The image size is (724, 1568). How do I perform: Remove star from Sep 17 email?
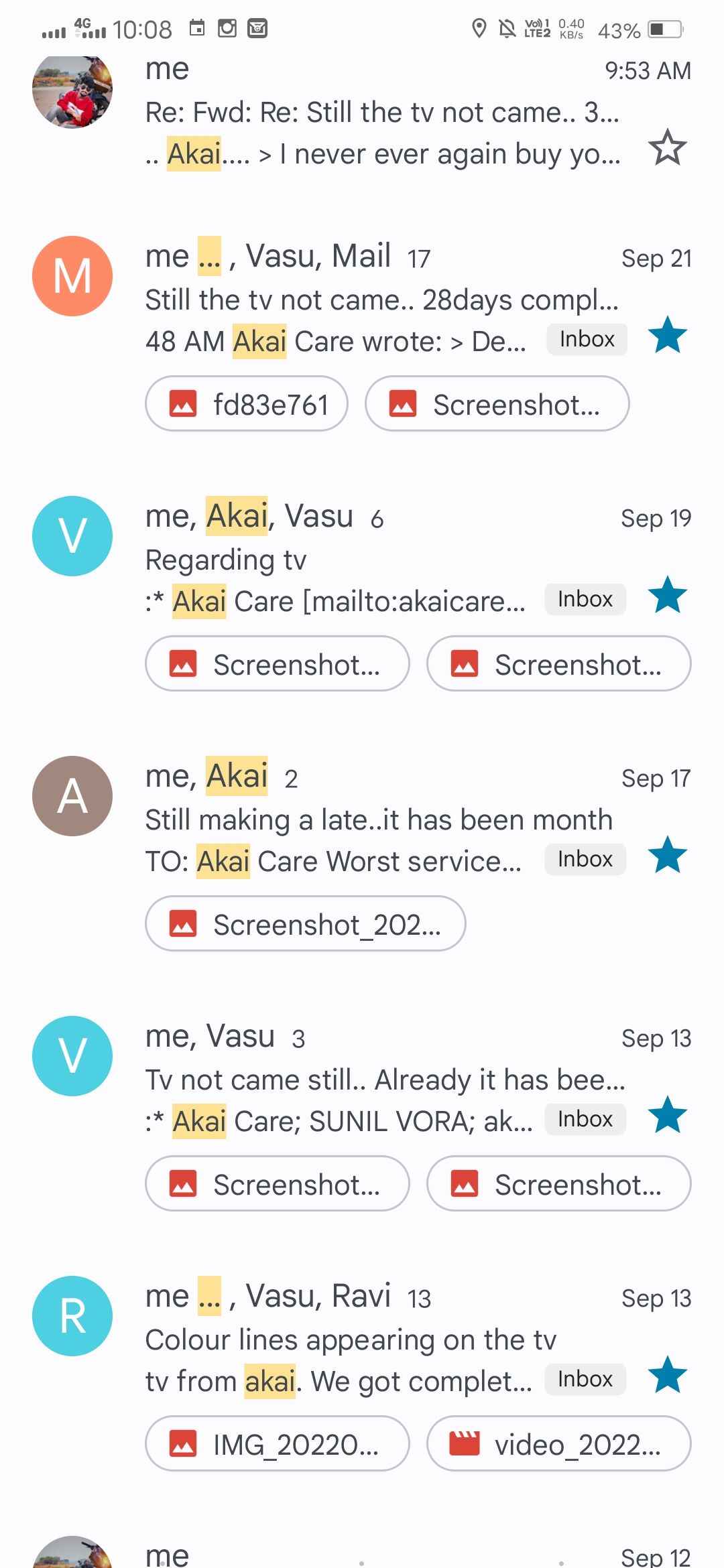(668, 855)
